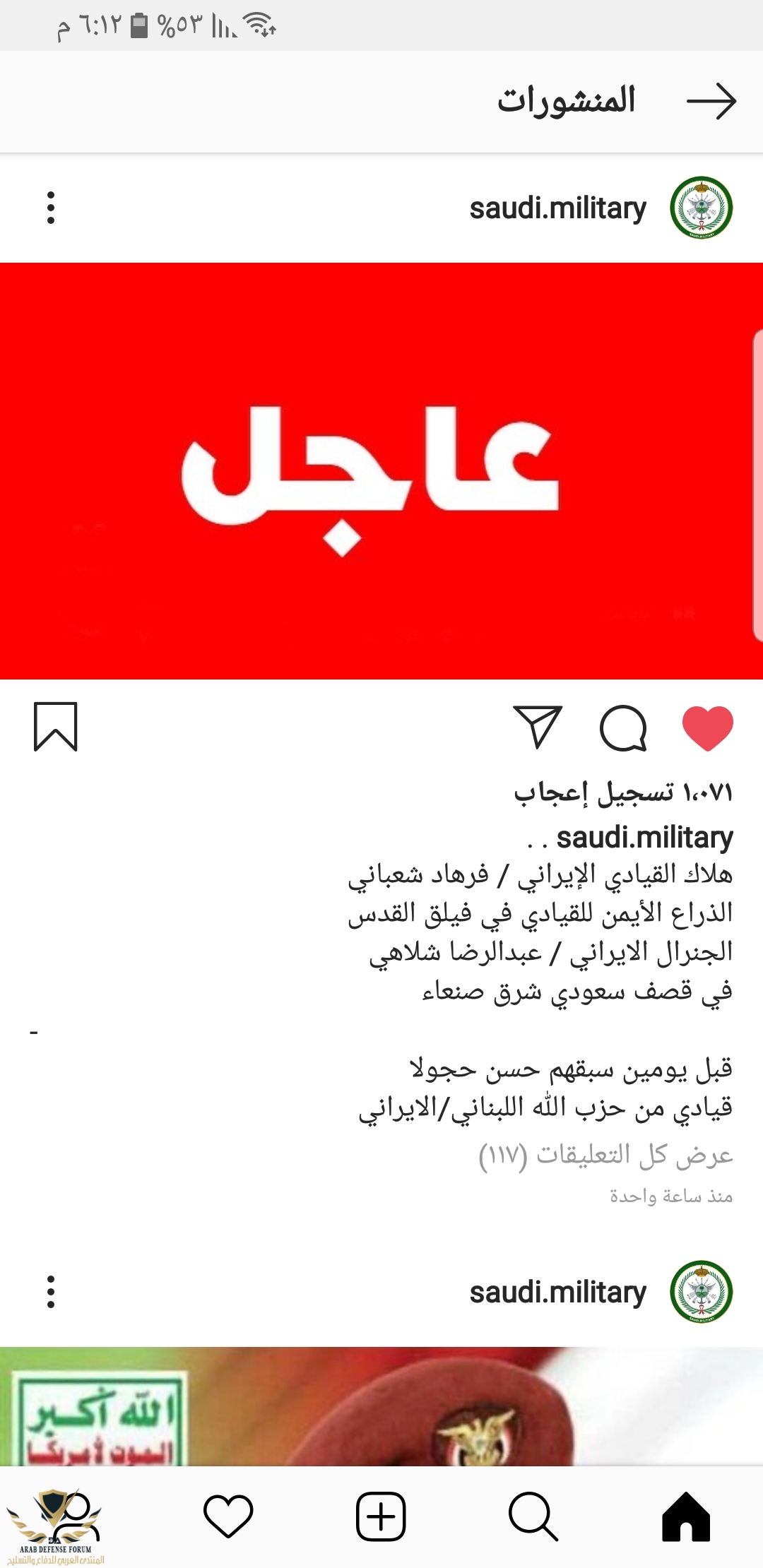Open options menu for the second saudi.military post
This screenshot has height=1568, width=763.
tap(51, 1292)
